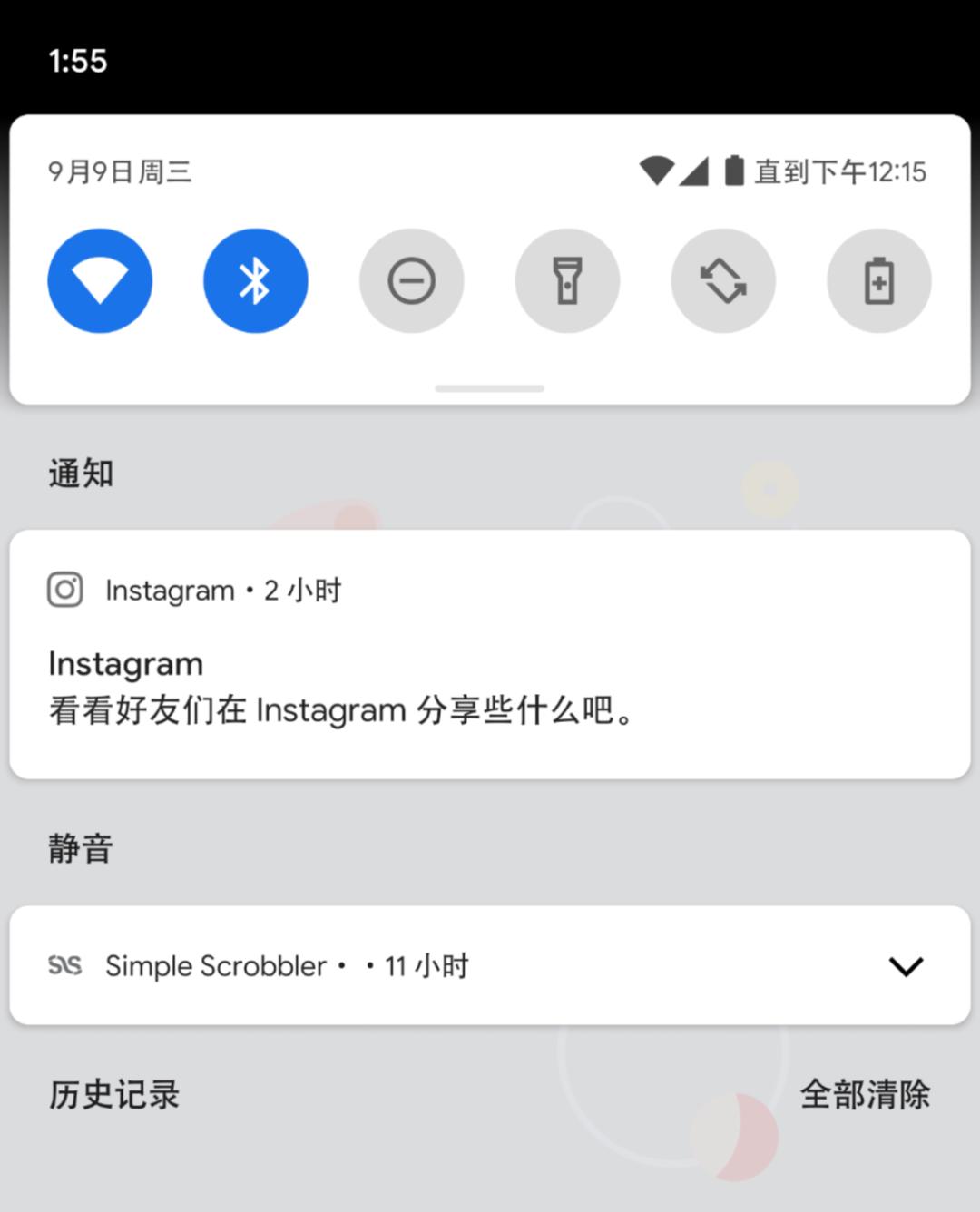Expand the Simple Scrobbler notification

[906, 966]
